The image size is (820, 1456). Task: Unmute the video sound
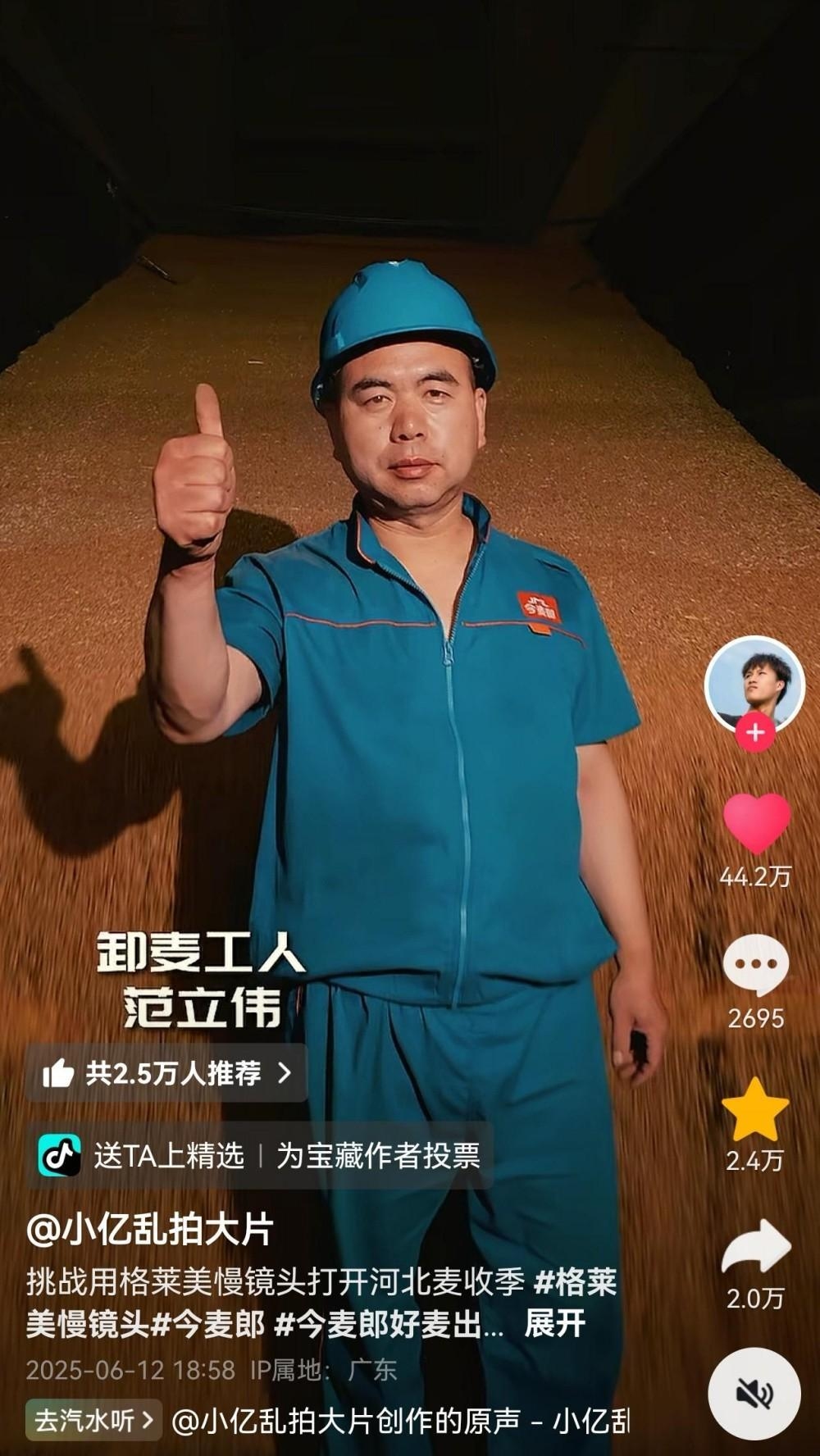point(754,1393)
